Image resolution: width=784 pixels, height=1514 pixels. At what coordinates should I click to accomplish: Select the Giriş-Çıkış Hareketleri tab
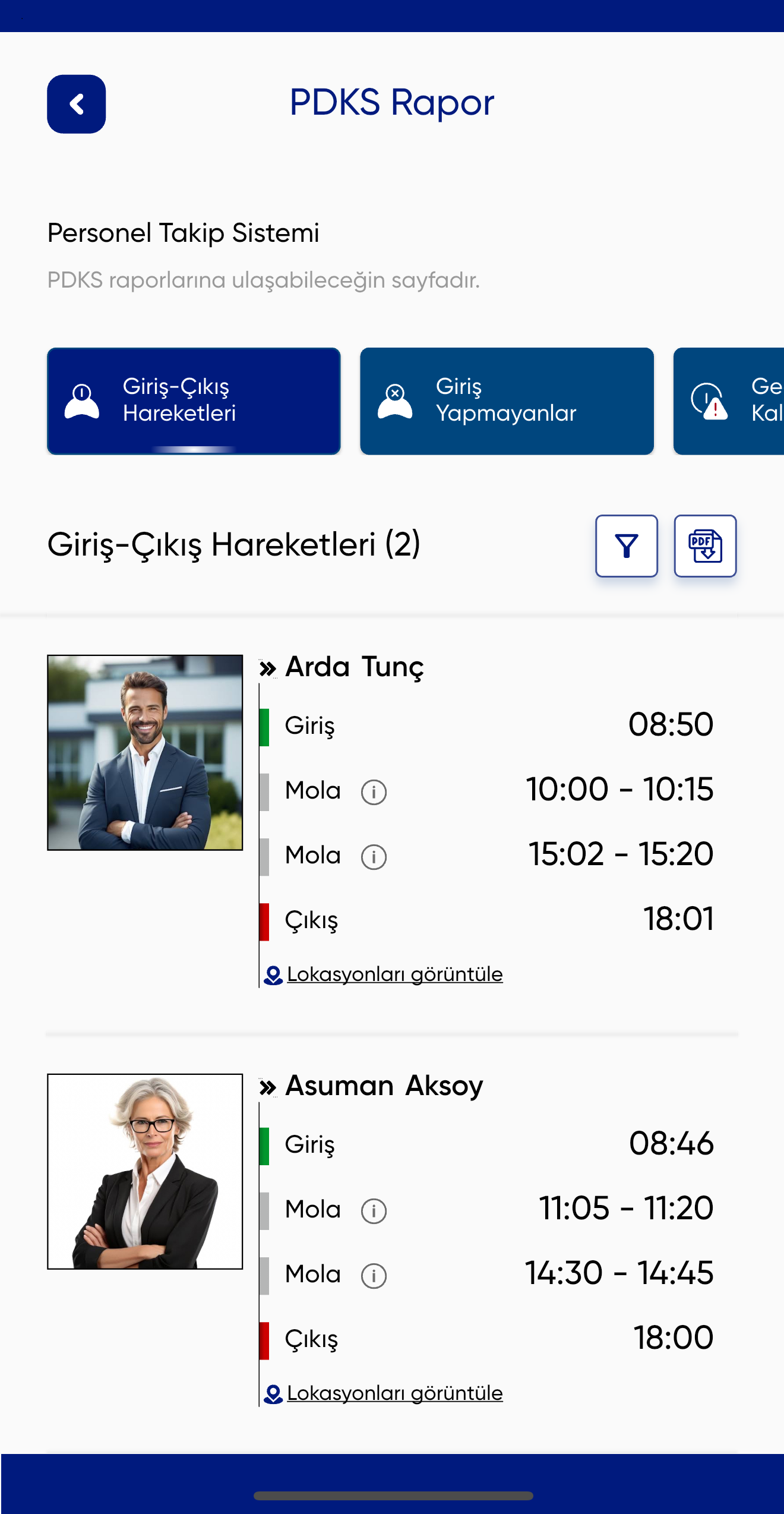coord(194,400)
